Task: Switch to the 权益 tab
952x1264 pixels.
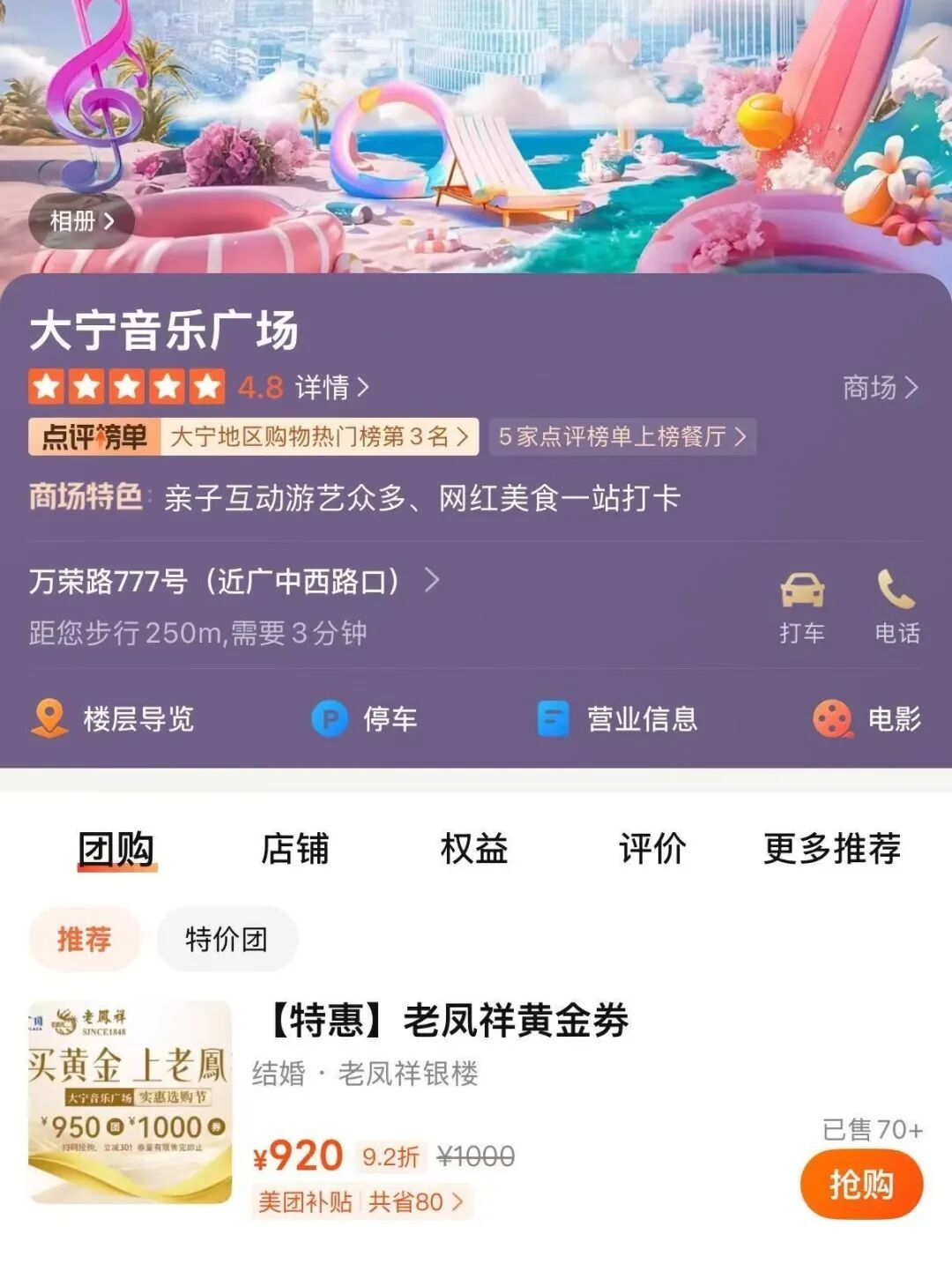Action: pos(473,849)
